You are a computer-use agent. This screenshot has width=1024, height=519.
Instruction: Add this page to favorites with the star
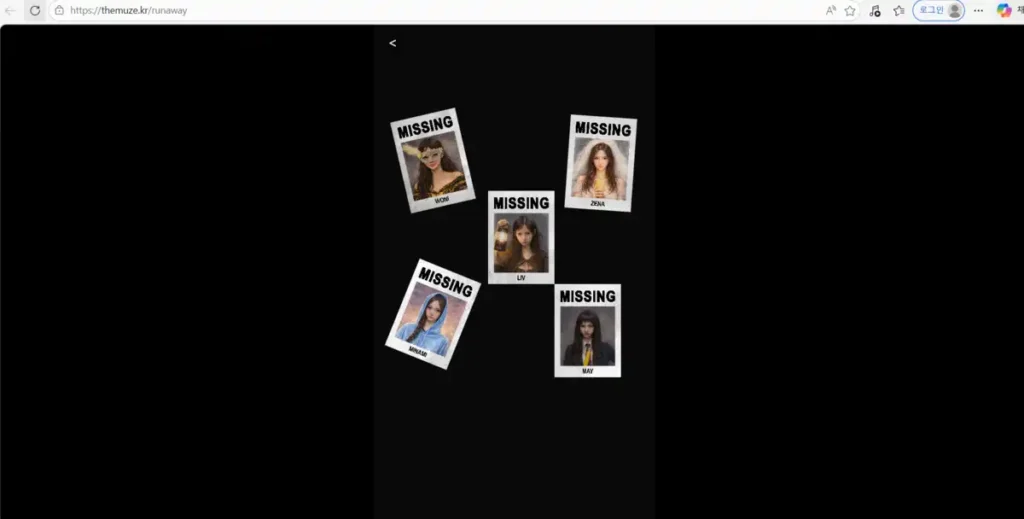click(x=850, y=10)
